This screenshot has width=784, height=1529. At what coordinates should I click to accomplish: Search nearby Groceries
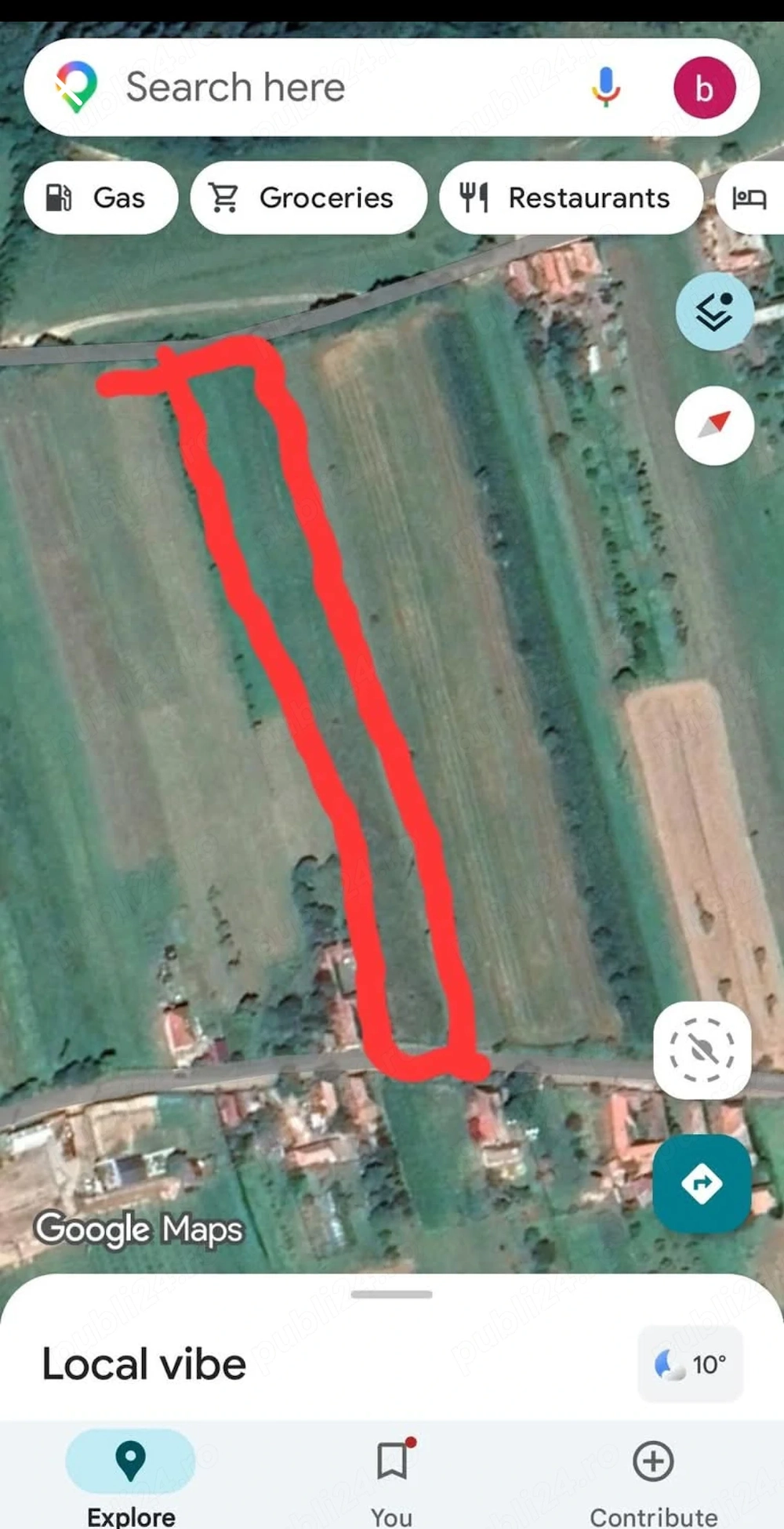(308, 198)
